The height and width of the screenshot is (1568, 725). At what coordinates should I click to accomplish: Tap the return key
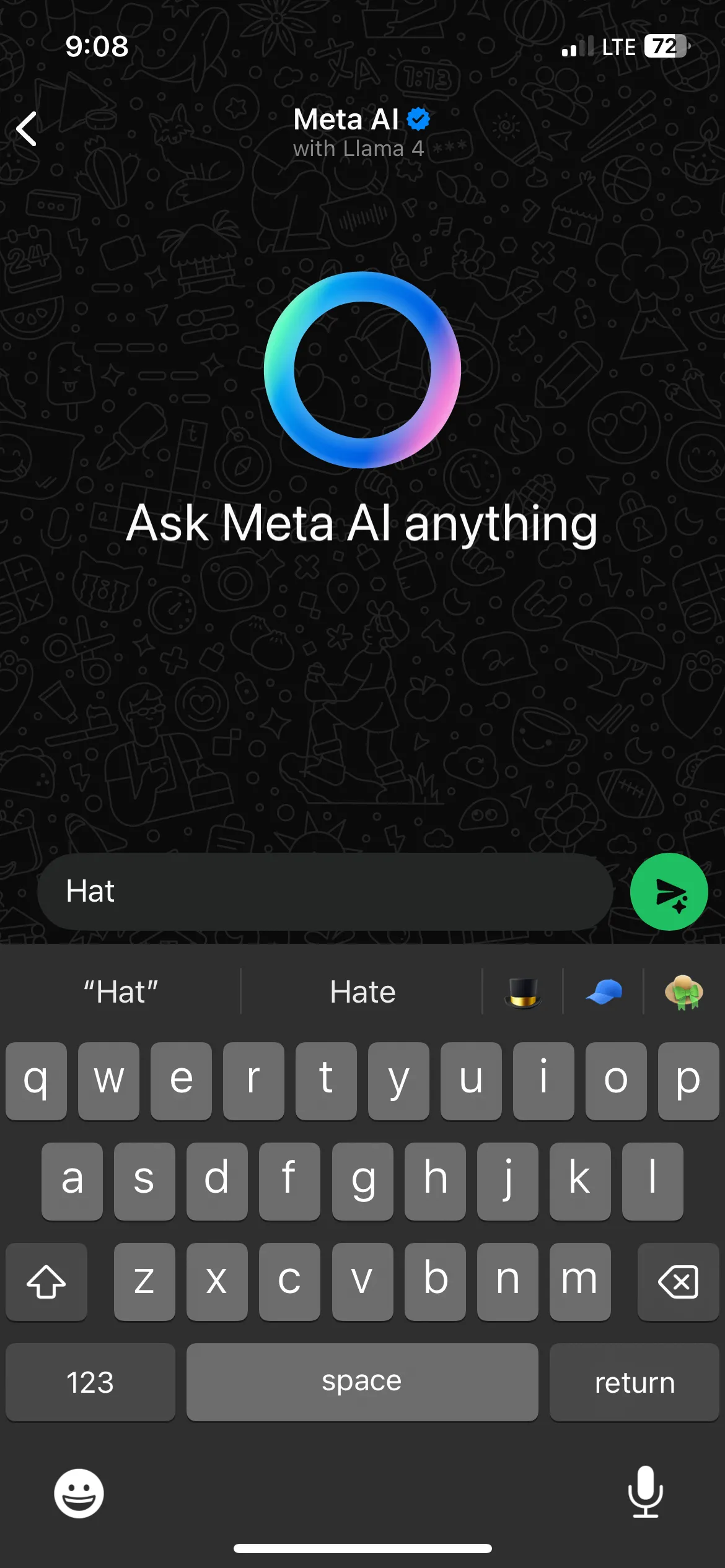click(x=634, y=1382)
